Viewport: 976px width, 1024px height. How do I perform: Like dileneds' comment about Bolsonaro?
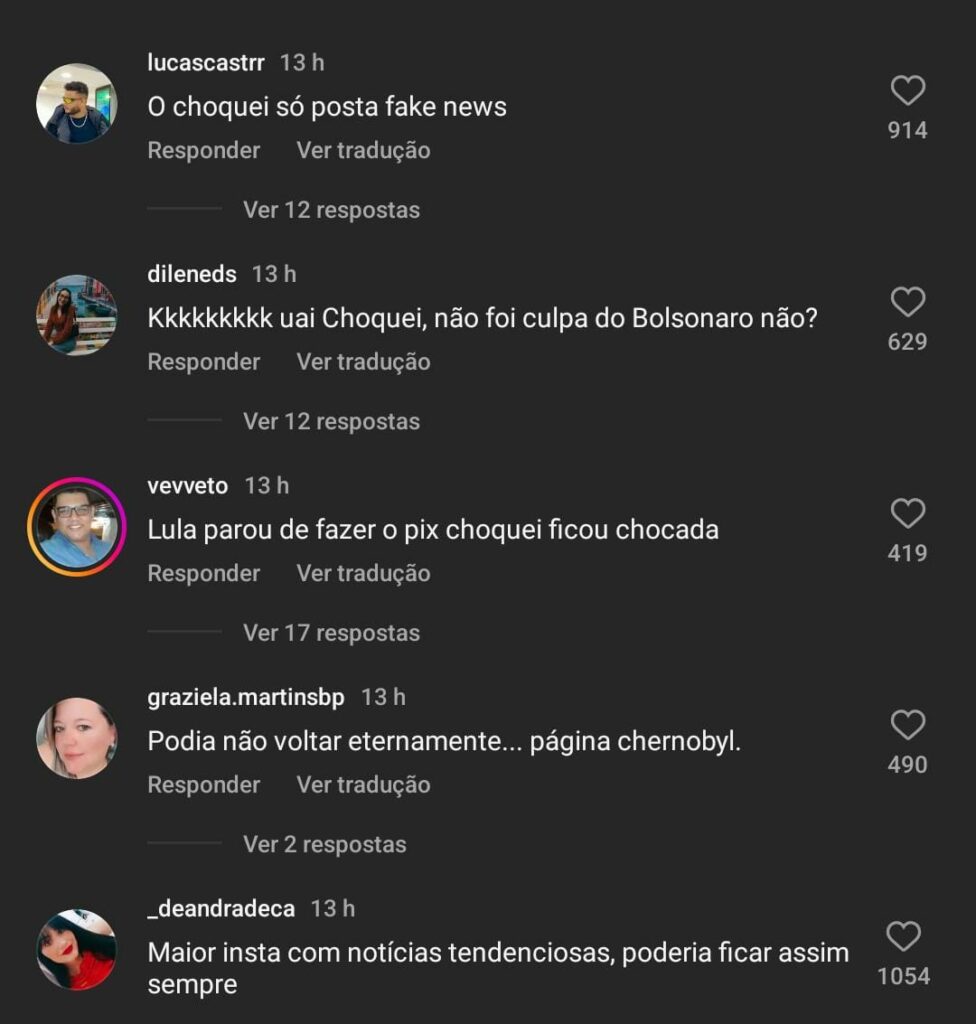pyautogui.click(x=907, y=303)
